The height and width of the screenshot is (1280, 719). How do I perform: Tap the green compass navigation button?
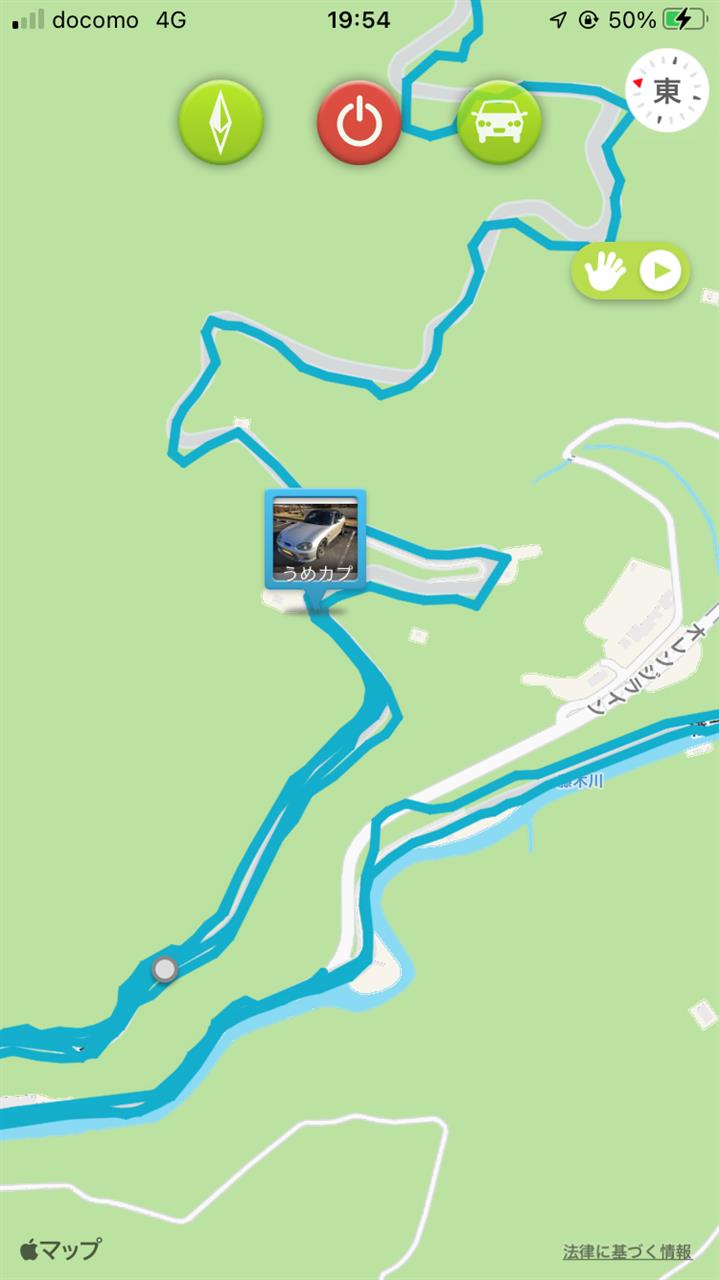[x=220, y=123]
